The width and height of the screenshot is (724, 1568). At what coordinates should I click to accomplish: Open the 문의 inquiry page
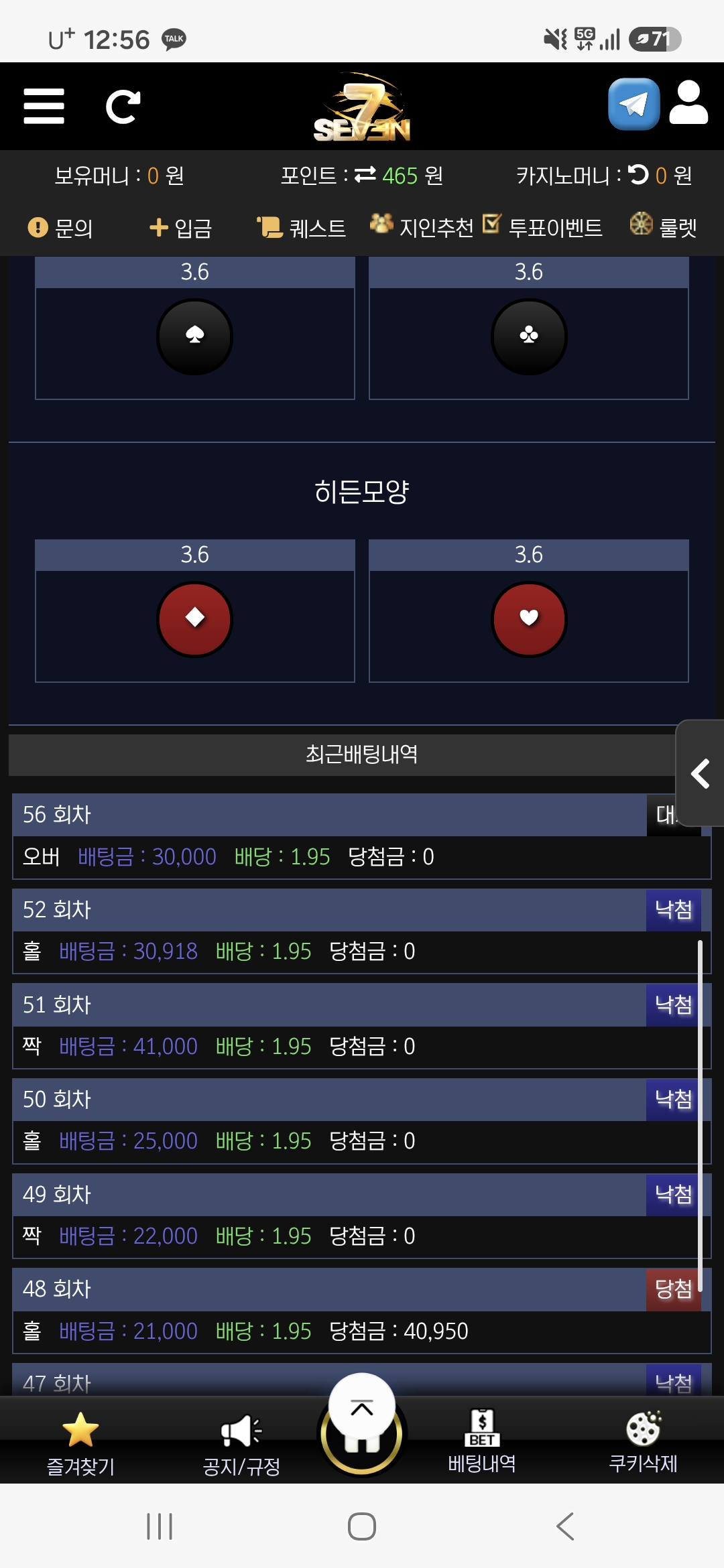point(60,228)
